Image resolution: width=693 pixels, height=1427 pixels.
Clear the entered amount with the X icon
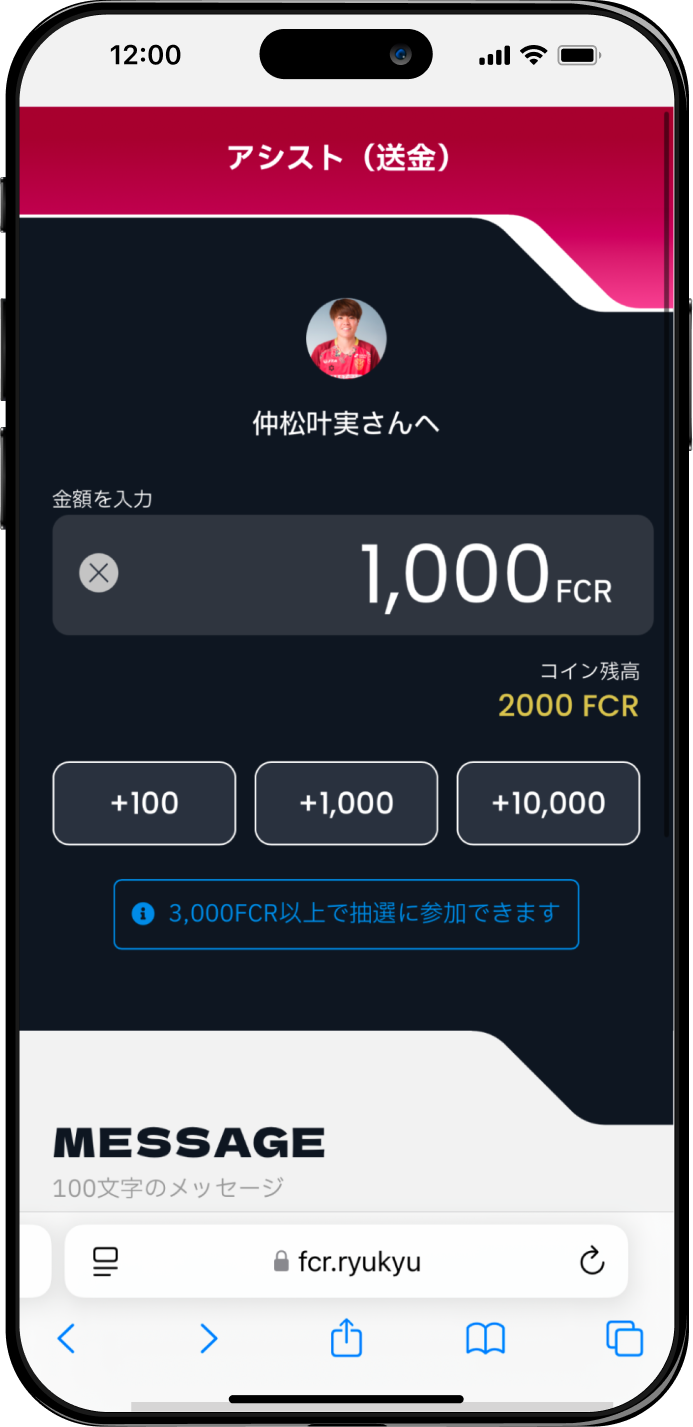99,574
